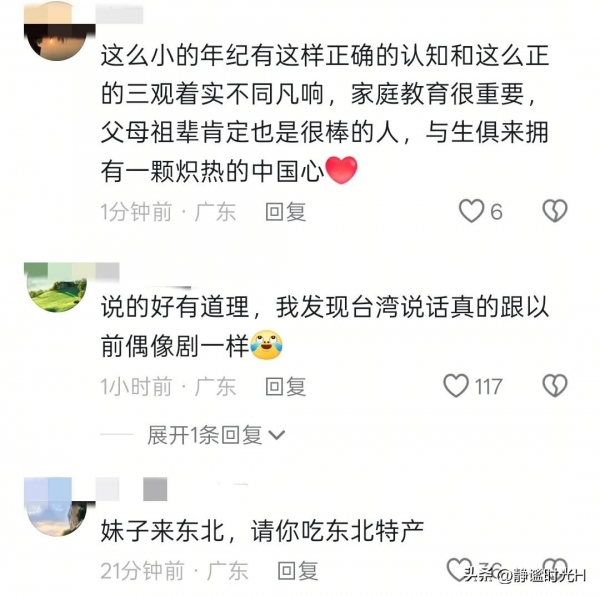View profile of the 偶像剧 commenter via avatar
Screen dimensions: 600x596
pyautogui.click(x=55, y=288)
